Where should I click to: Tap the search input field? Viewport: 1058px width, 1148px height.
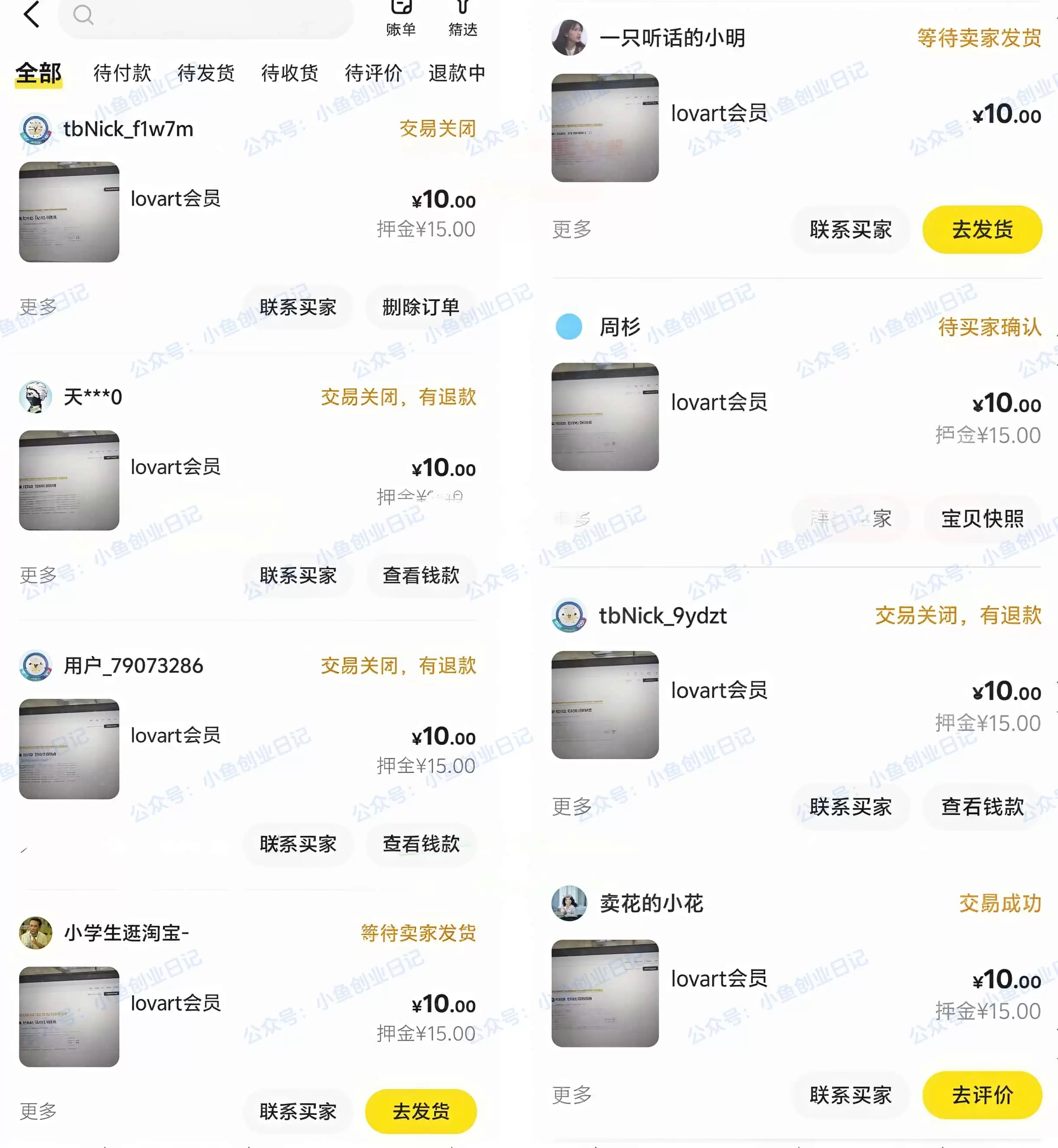206,16
